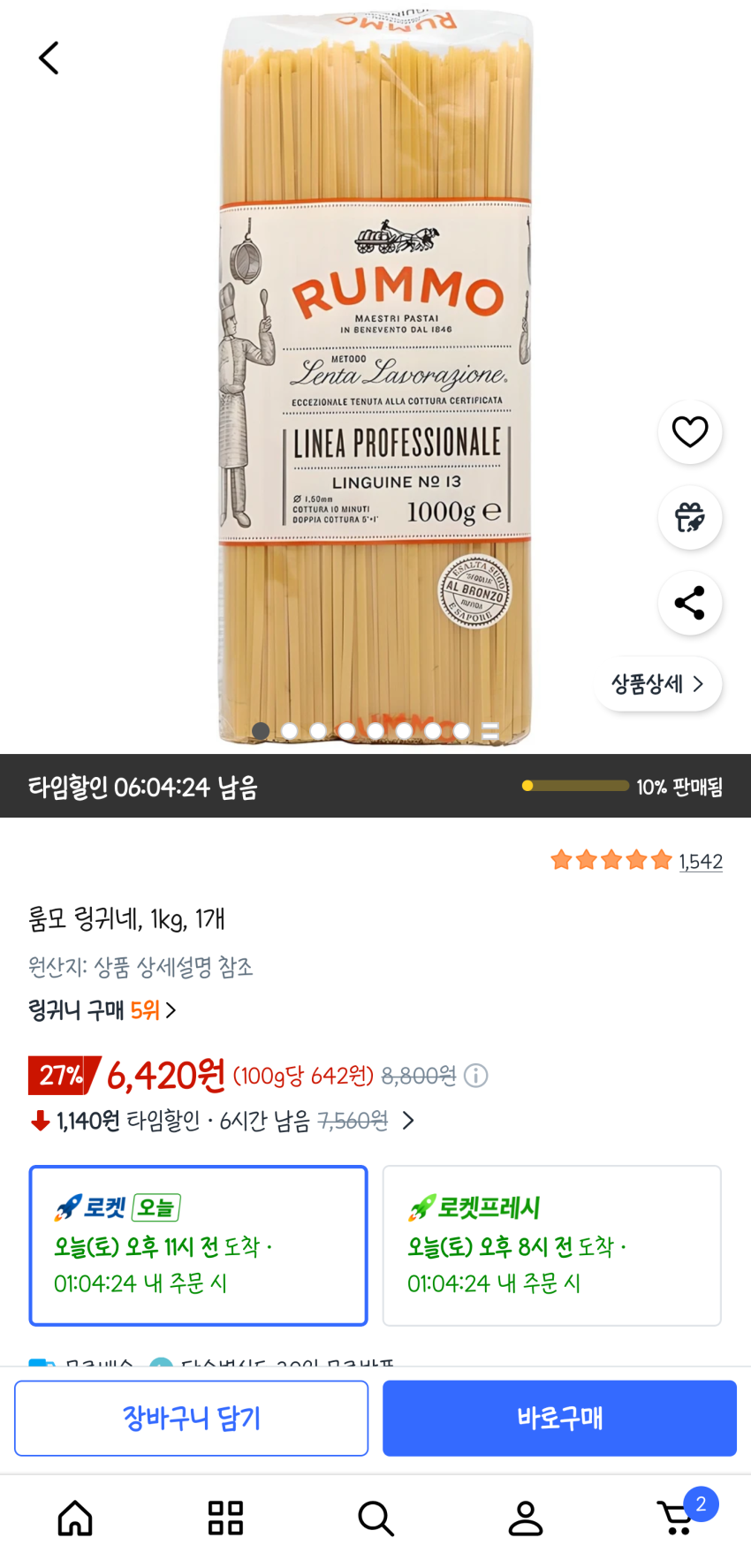Open the categories grid tab
The height and width of the screenshot is (1568, 751).
(x=225, y=1519)
